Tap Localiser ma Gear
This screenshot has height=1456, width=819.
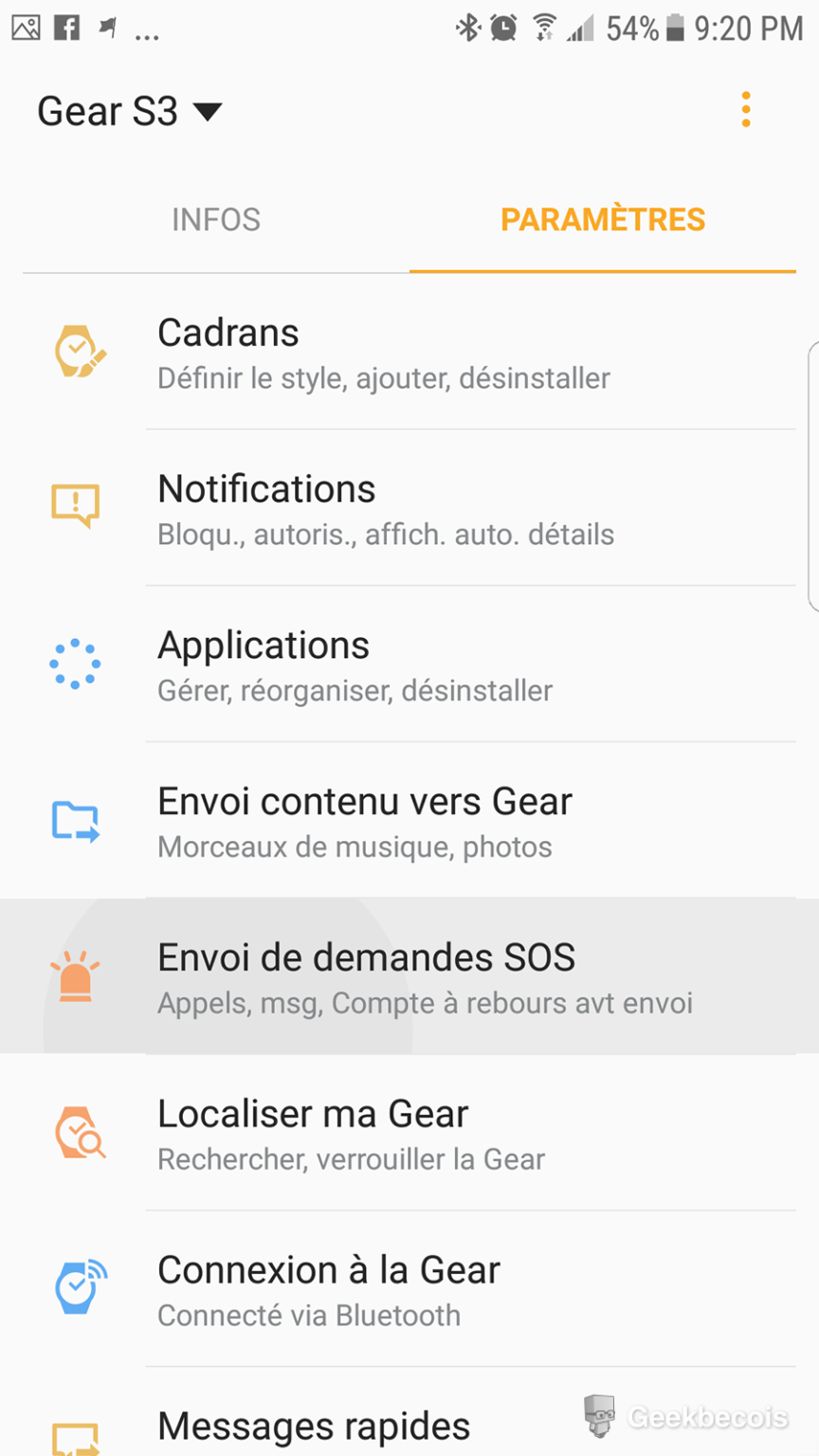coord(409,1134)
